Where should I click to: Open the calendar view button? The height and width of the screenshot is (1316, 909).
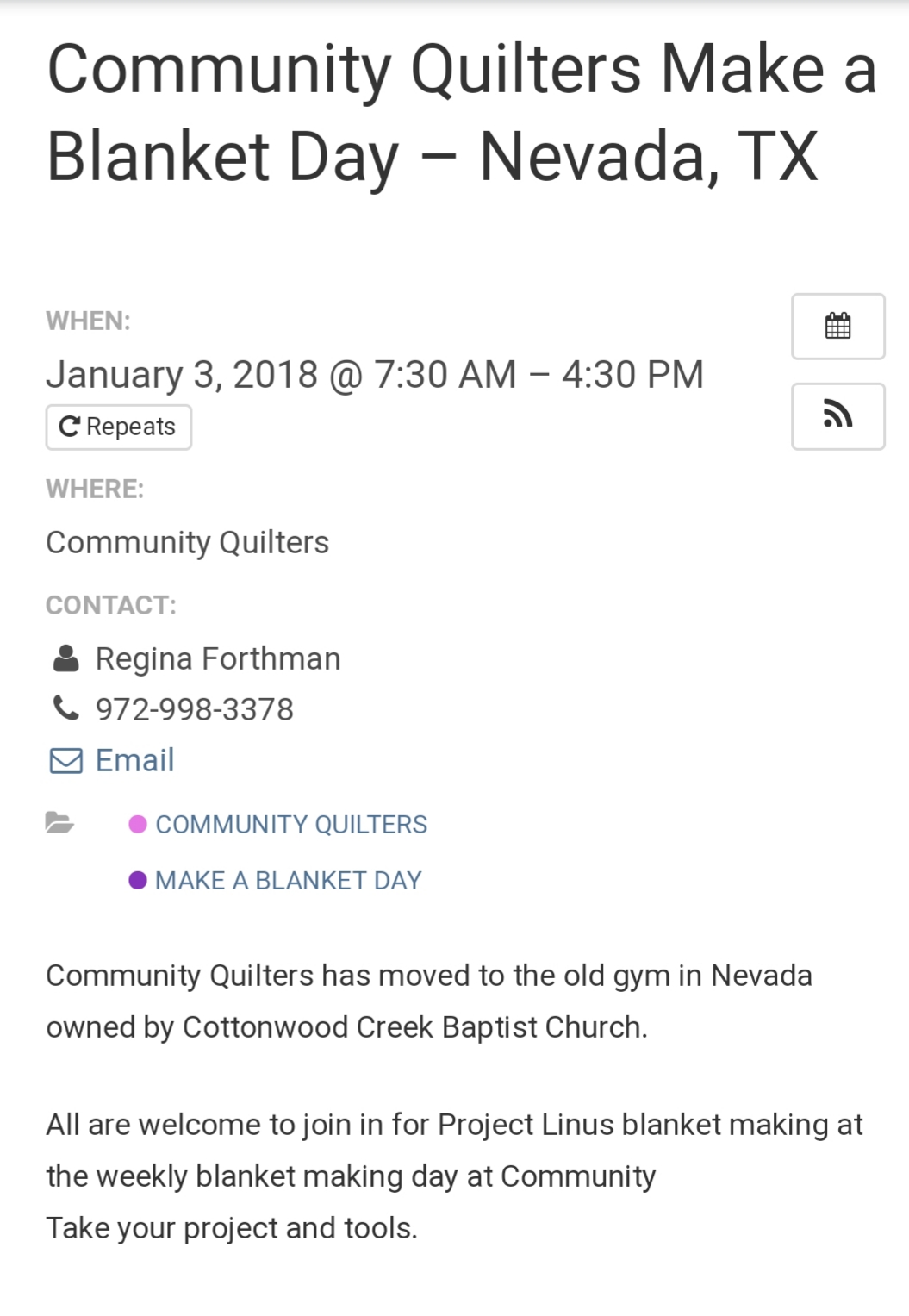point(837,327)
